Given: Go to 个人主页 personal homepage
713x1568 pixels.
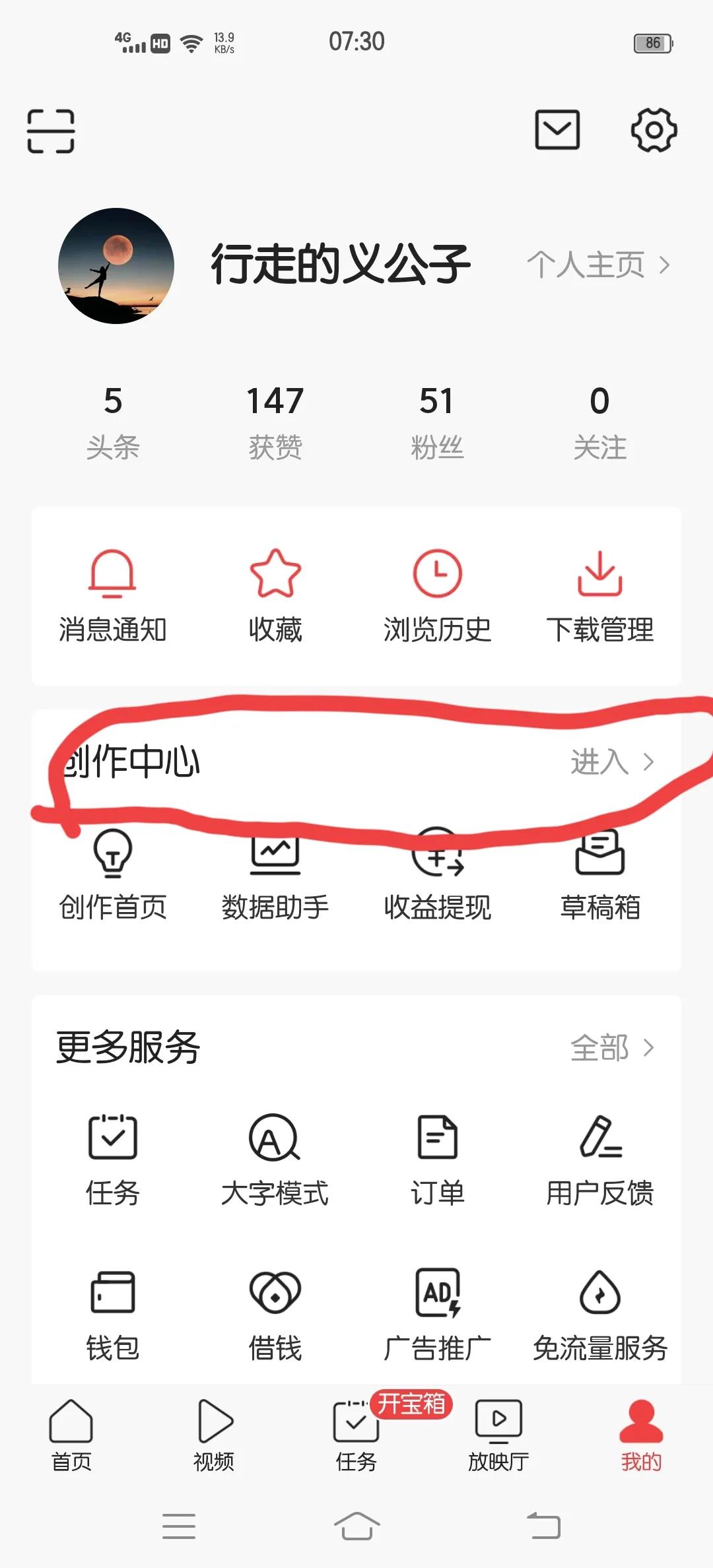Looking at the screenshot, I should [598, 265].
